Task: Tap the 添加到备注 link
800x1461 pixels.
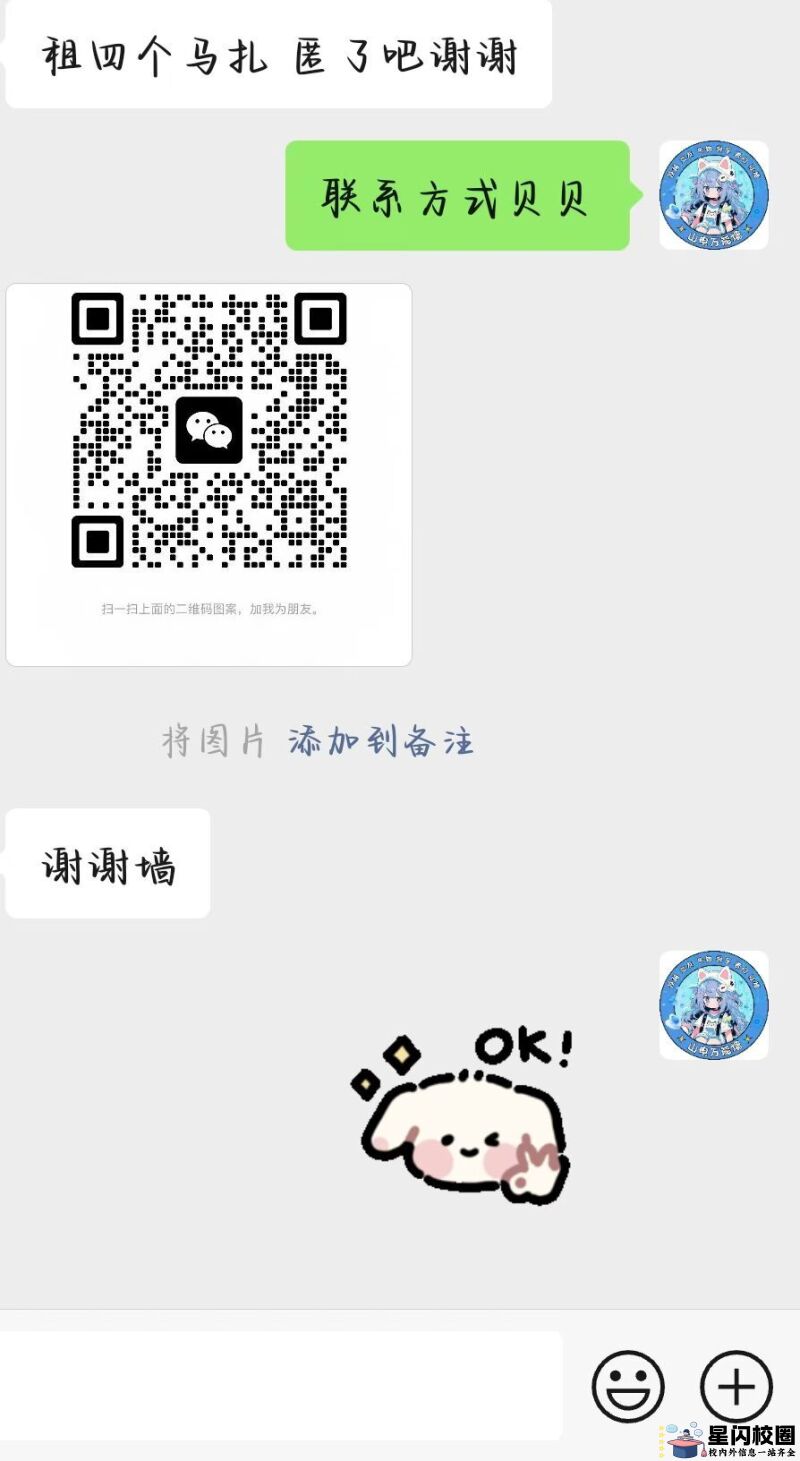Action: click(x=380, y=742)
